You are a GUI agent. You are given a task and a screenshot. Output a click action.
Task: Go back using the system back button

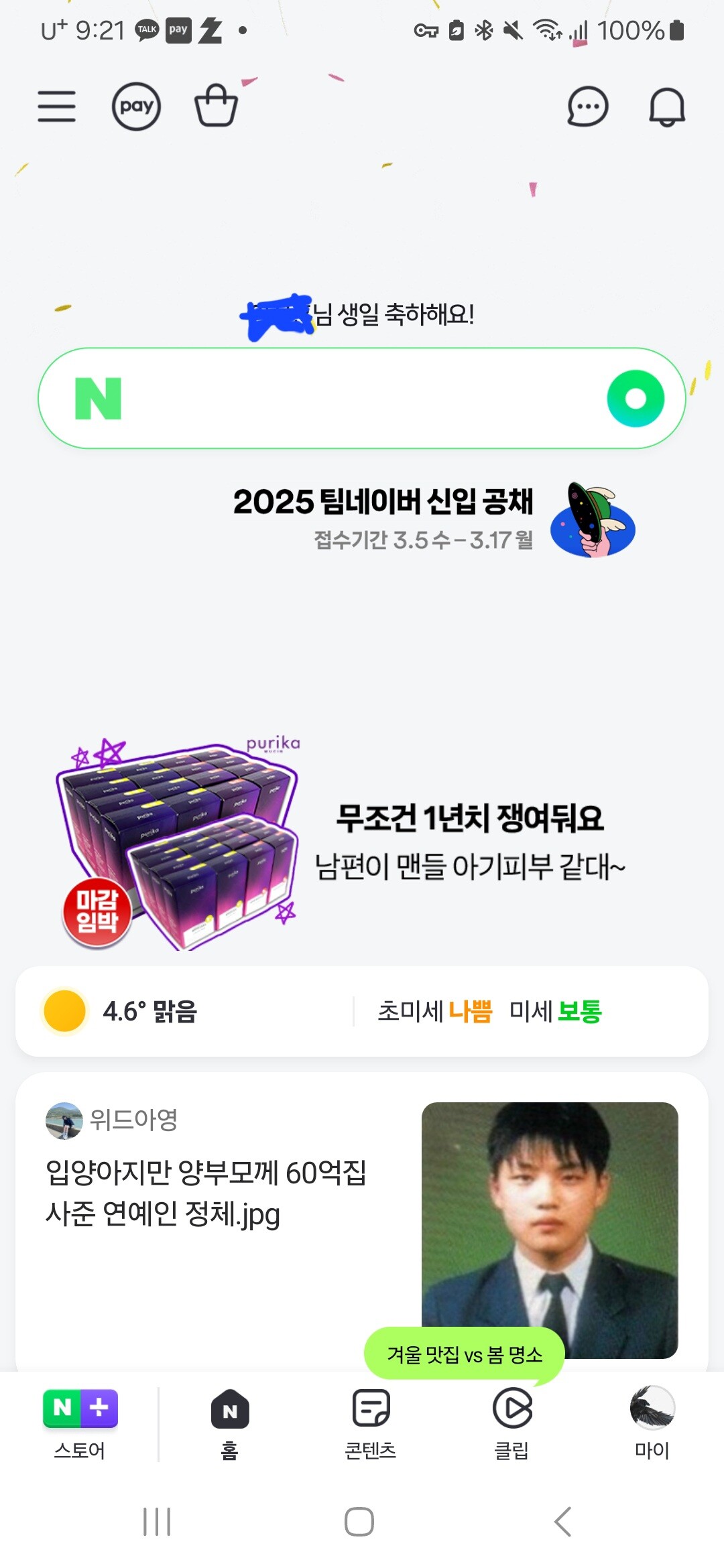pyautogui.click(x=563, y=1522)
